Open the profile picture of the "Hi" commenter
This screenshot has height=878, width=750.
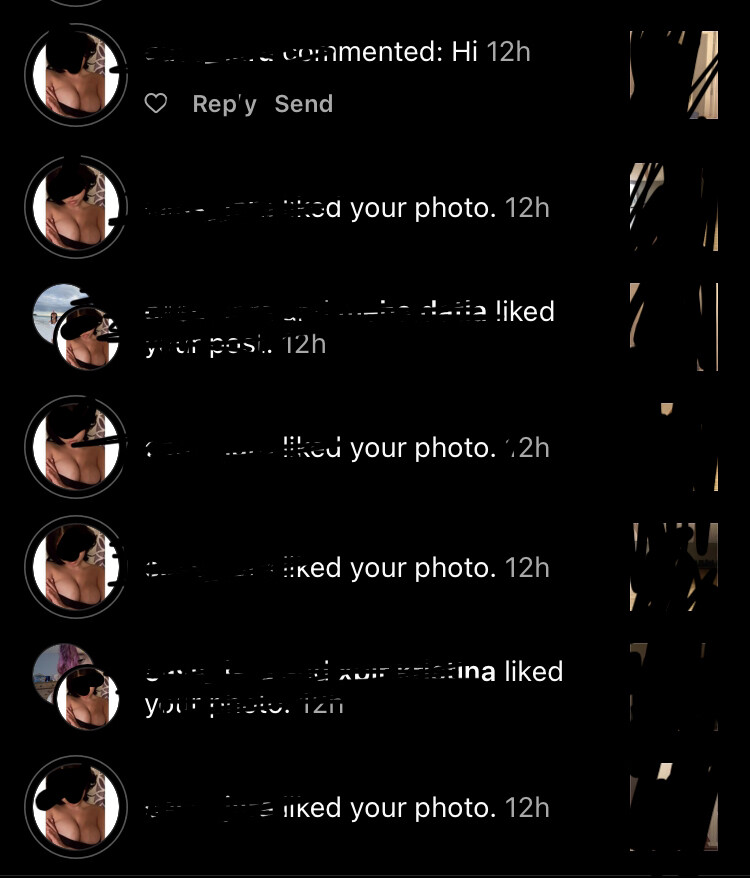(75, 75)
